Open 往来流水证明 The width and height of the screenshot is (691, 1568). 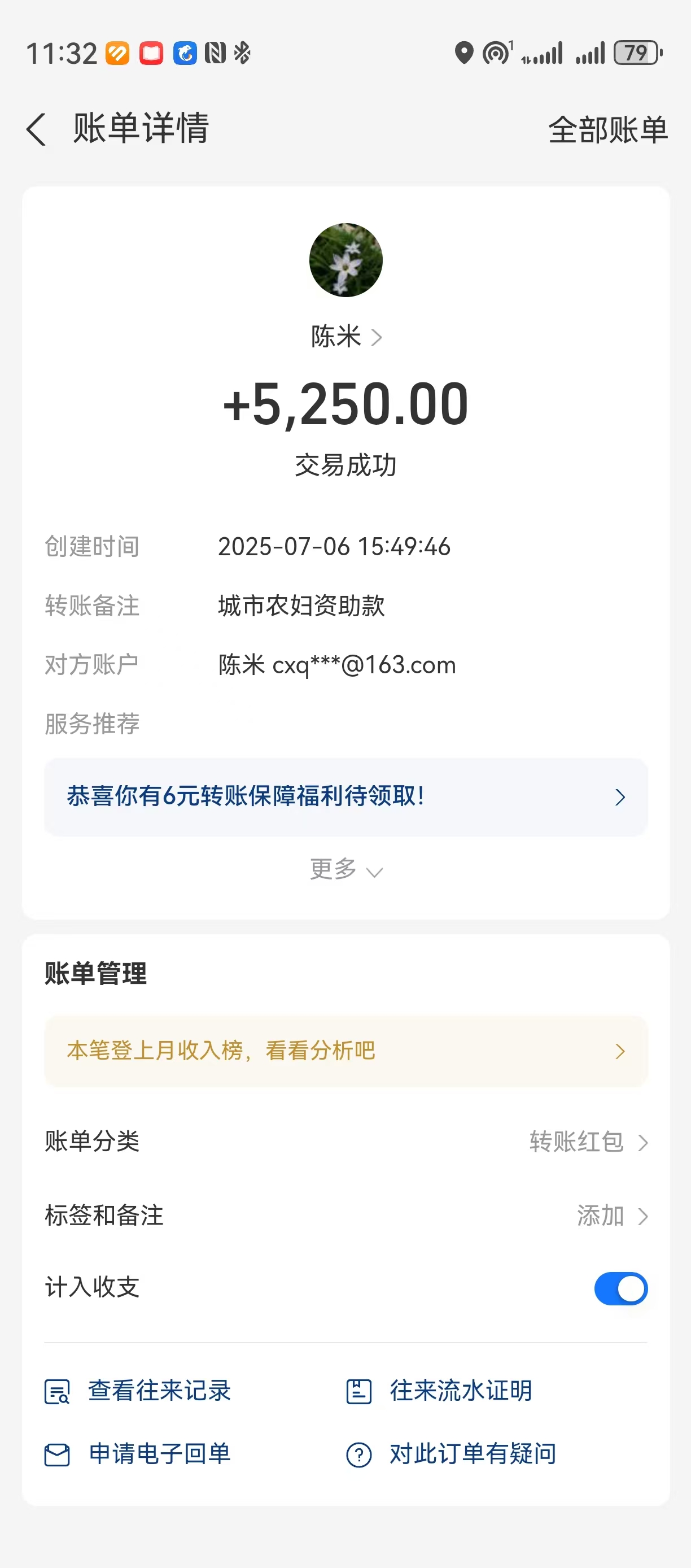(439, 1391)
